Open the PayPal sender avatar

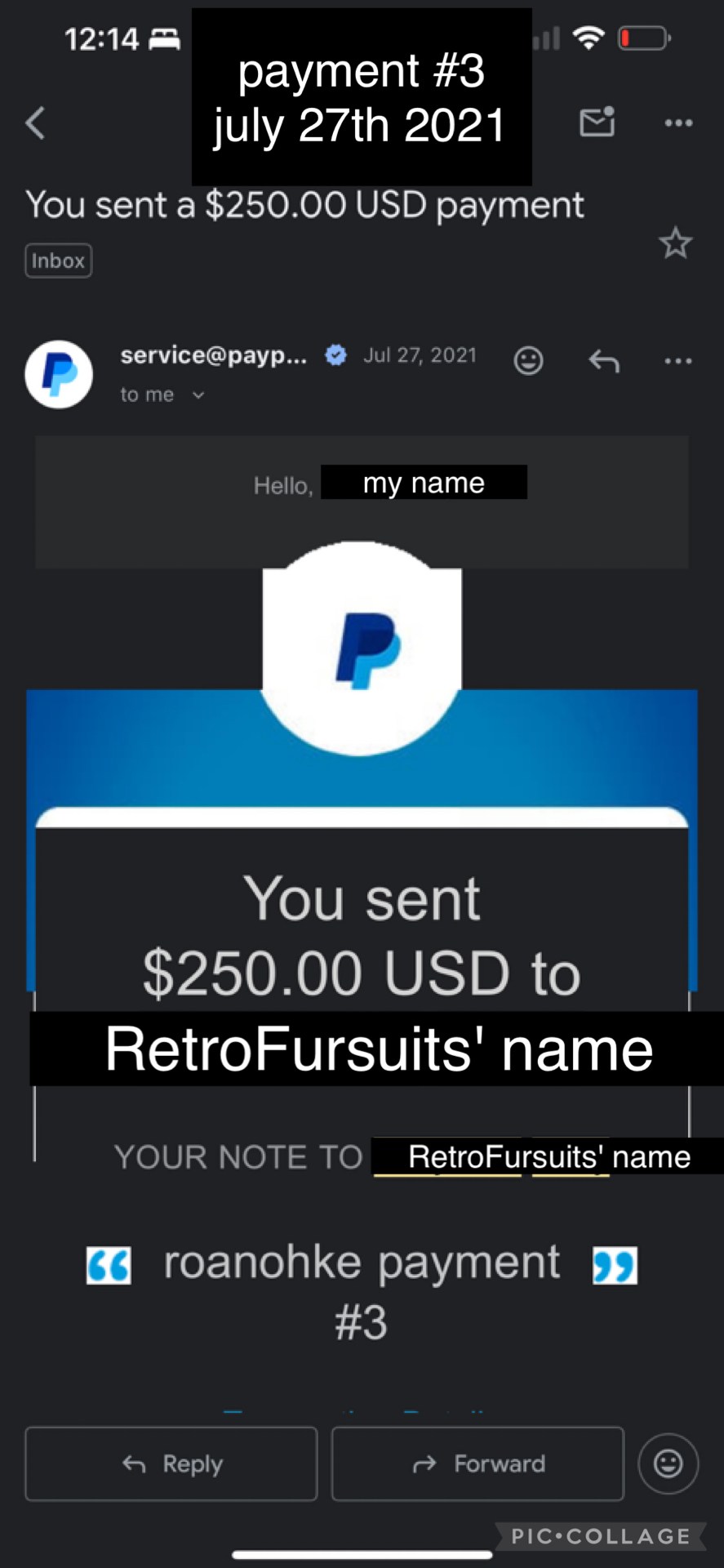59,374
